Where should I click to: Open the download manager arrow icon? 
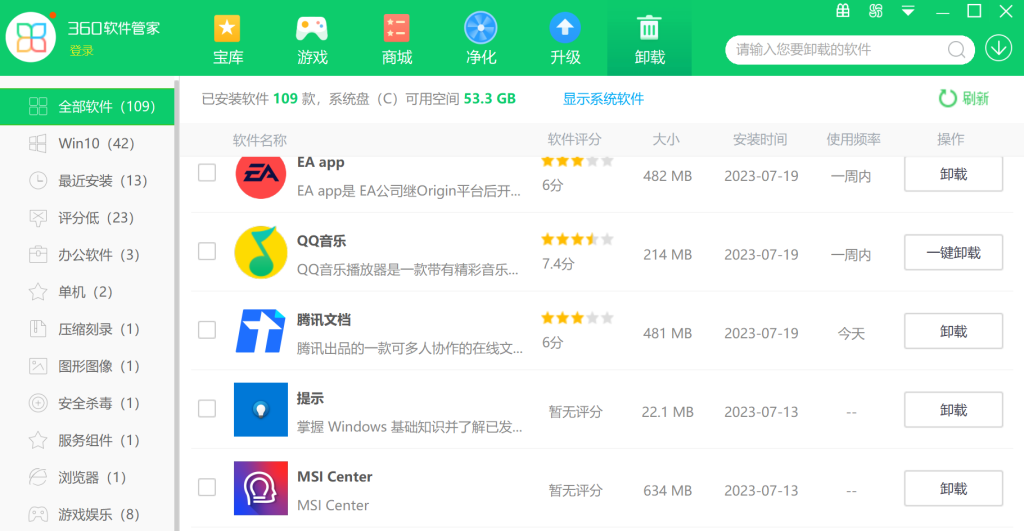coord(998,48)
